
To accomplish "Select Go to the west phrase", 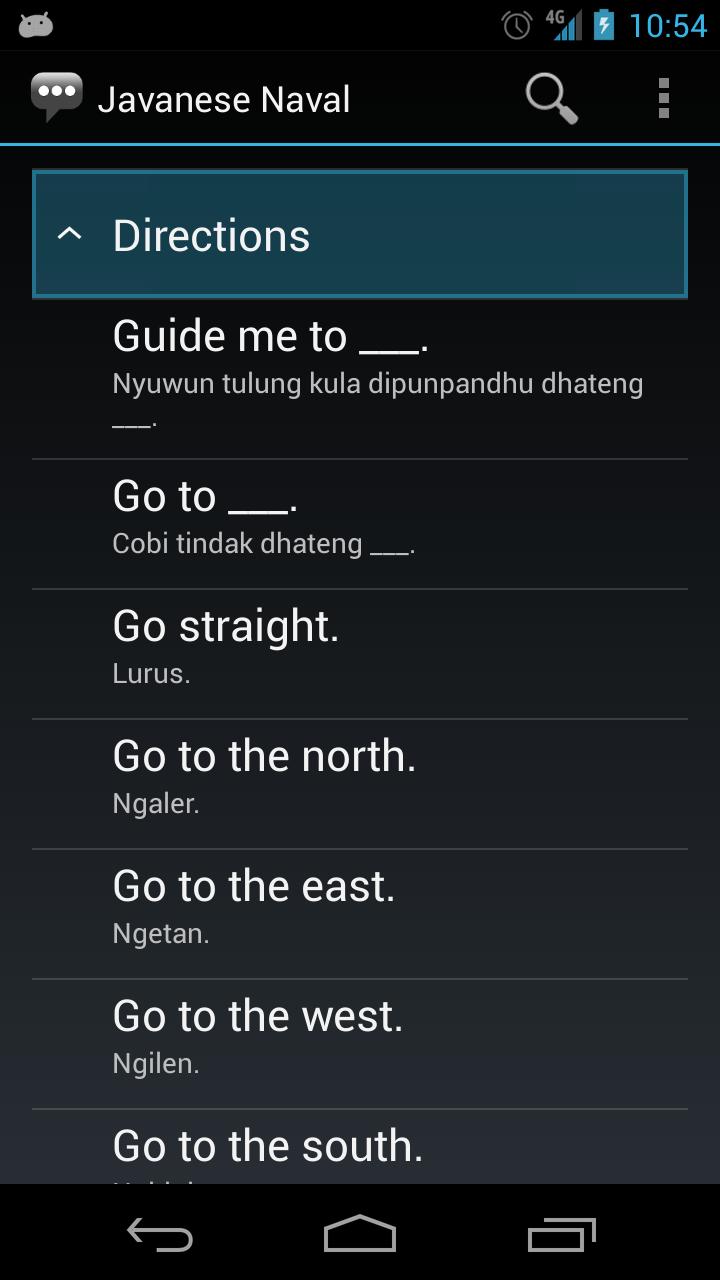I will [x=360, y=1035].
